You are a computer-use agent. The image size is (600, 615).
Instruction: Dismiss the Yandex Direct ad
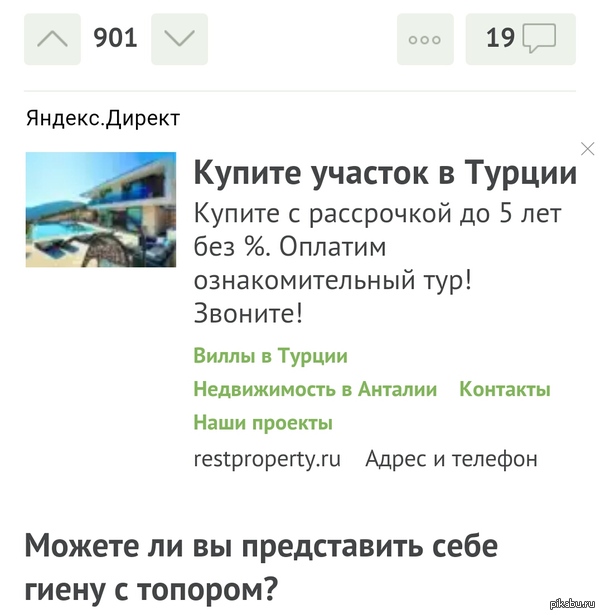point(587,148)
